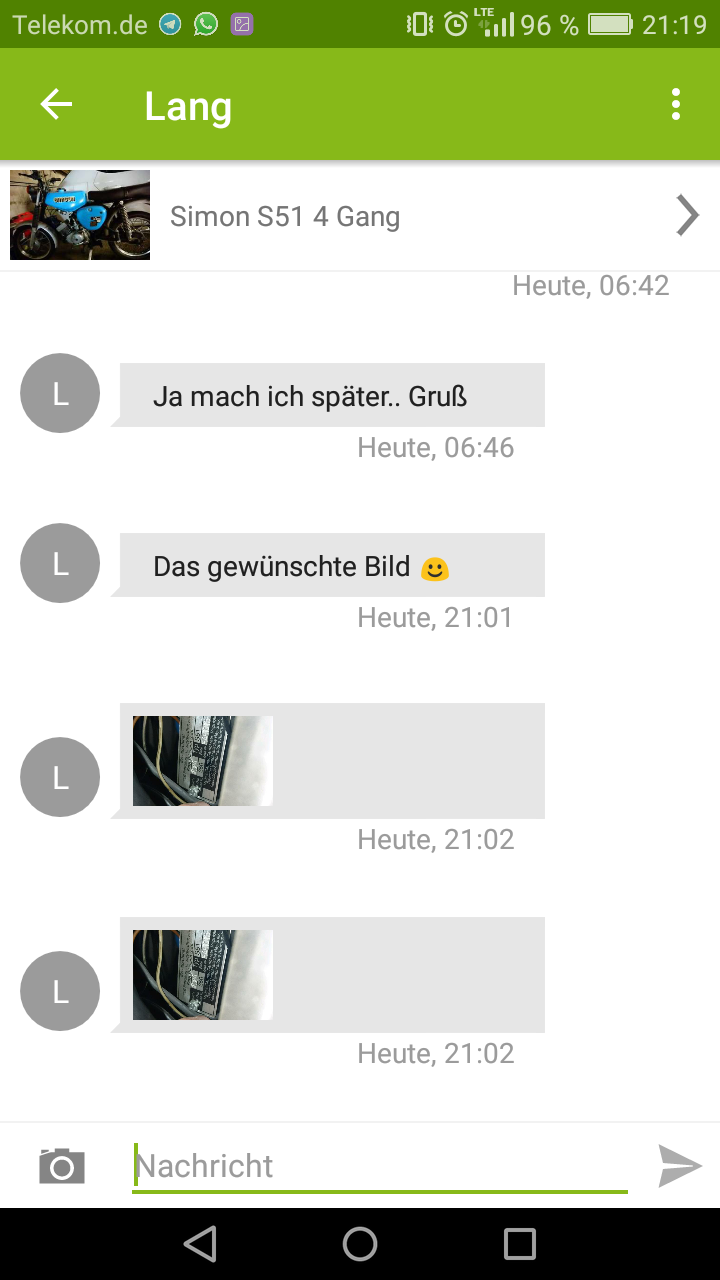Send the message with the arrow icon
This screenshot has width=720, height=1280.
(680, 1166)
